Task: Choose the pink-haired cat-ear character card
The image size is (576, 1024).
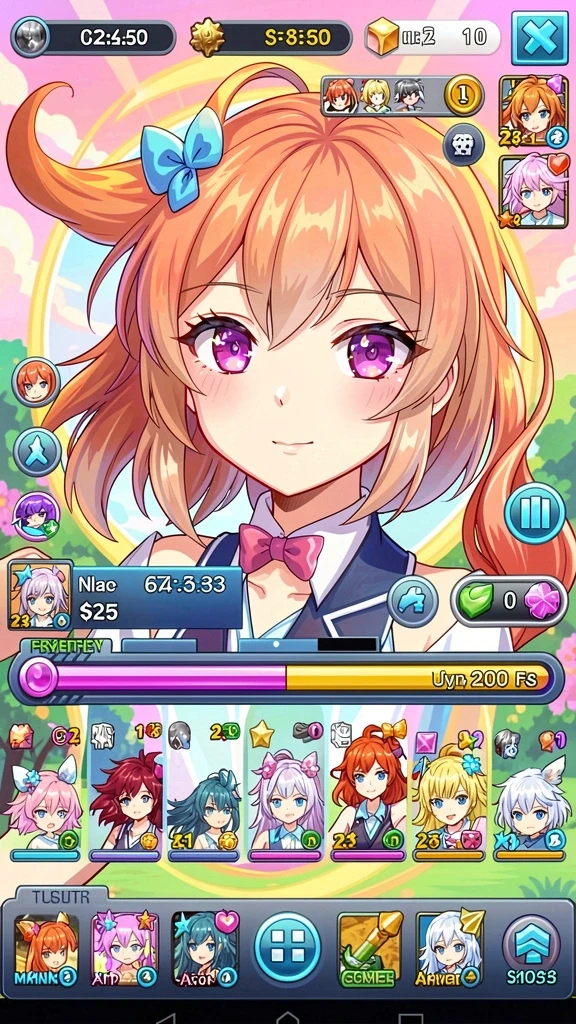Action: (45, 792)
